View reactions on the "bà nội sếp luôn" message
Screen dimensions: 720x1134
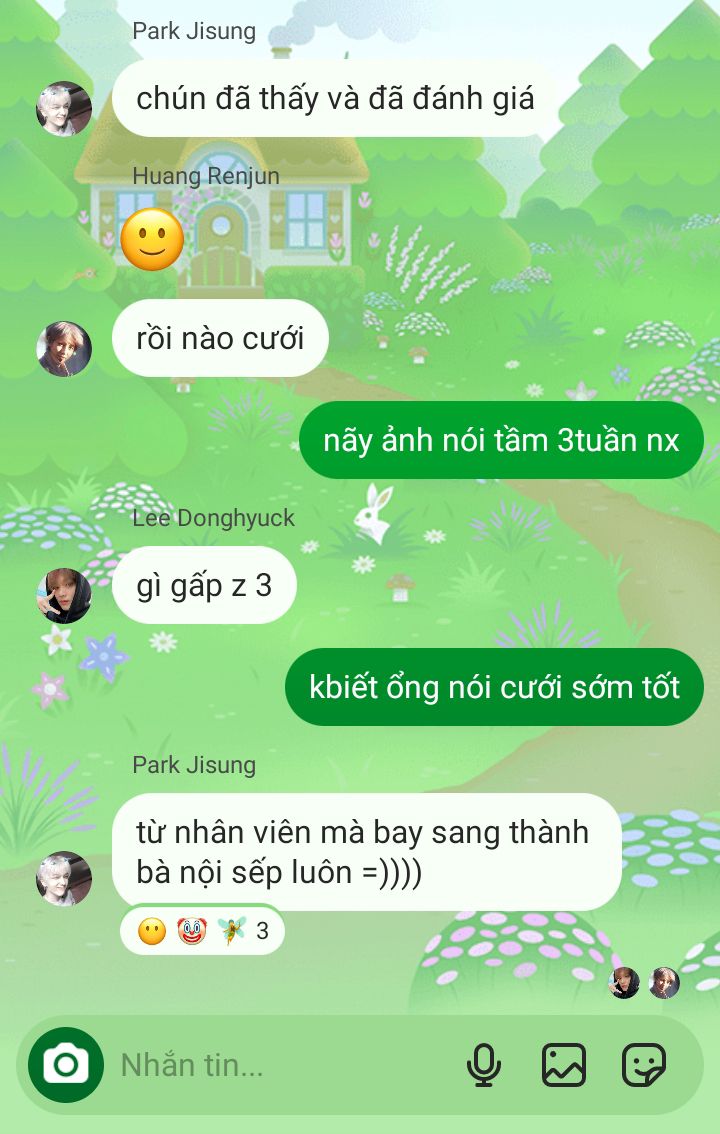tap(202, 932)
